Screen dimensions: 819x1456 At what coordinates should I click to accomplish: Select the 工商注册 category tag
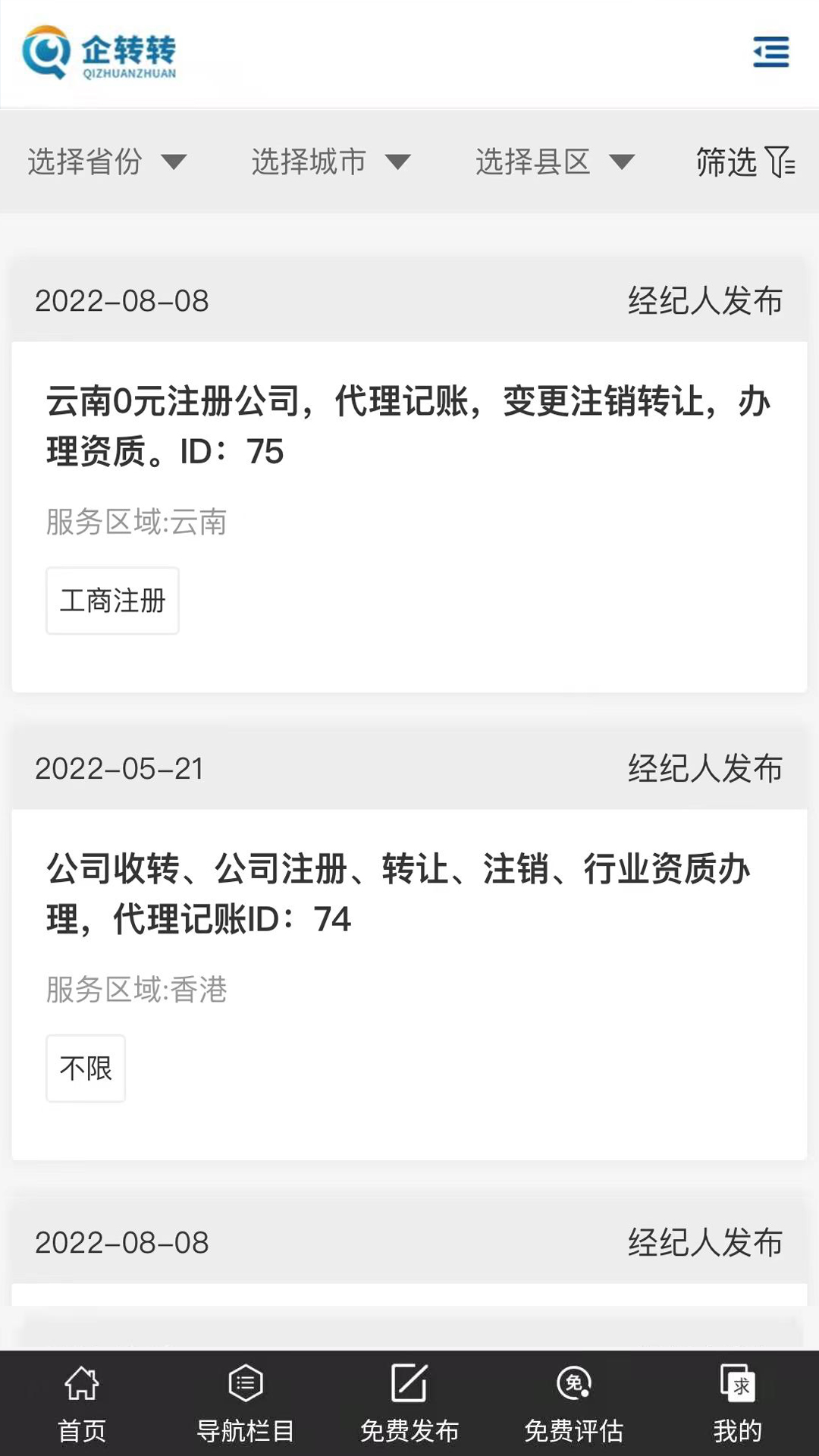[x=112, y=601]
